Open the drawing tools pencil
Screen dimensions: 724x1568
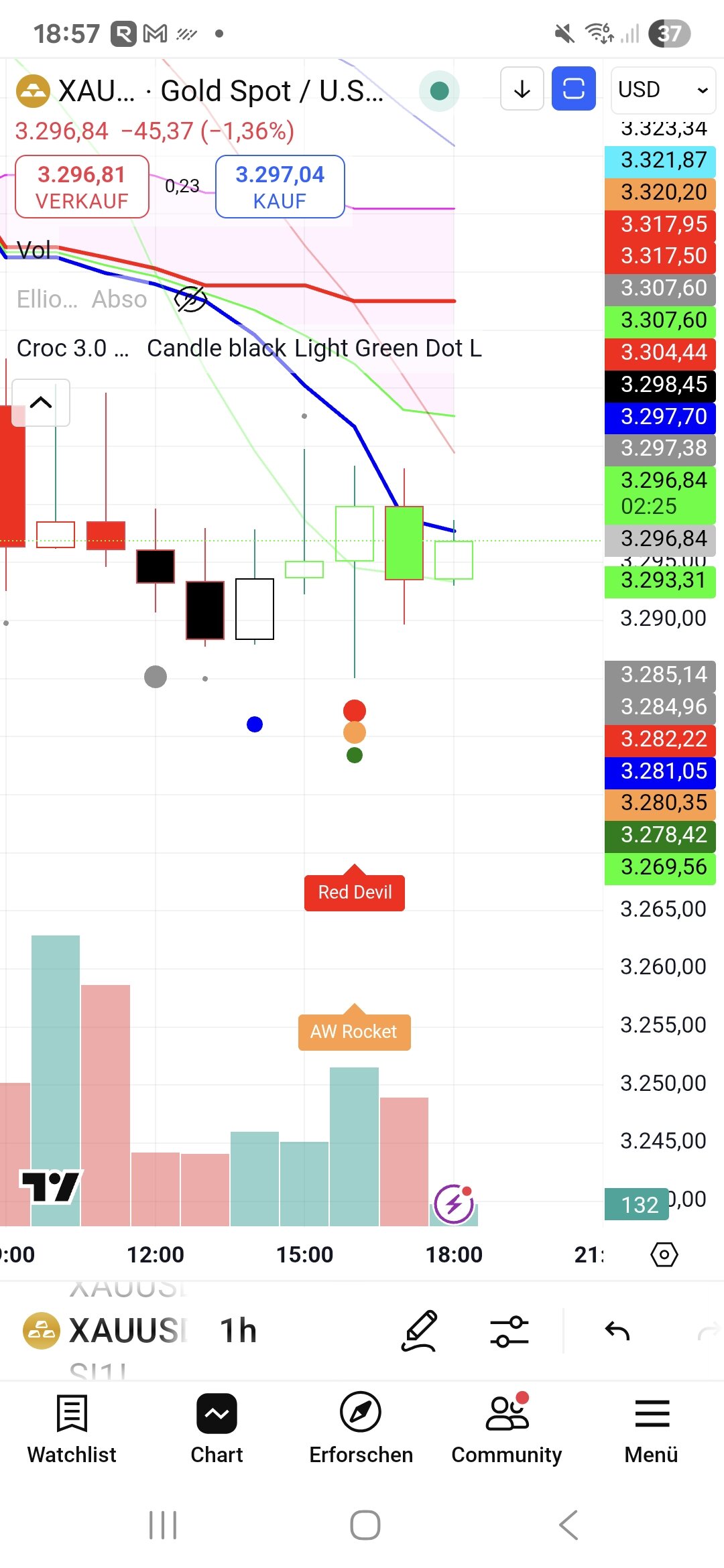click(420, 1331)
